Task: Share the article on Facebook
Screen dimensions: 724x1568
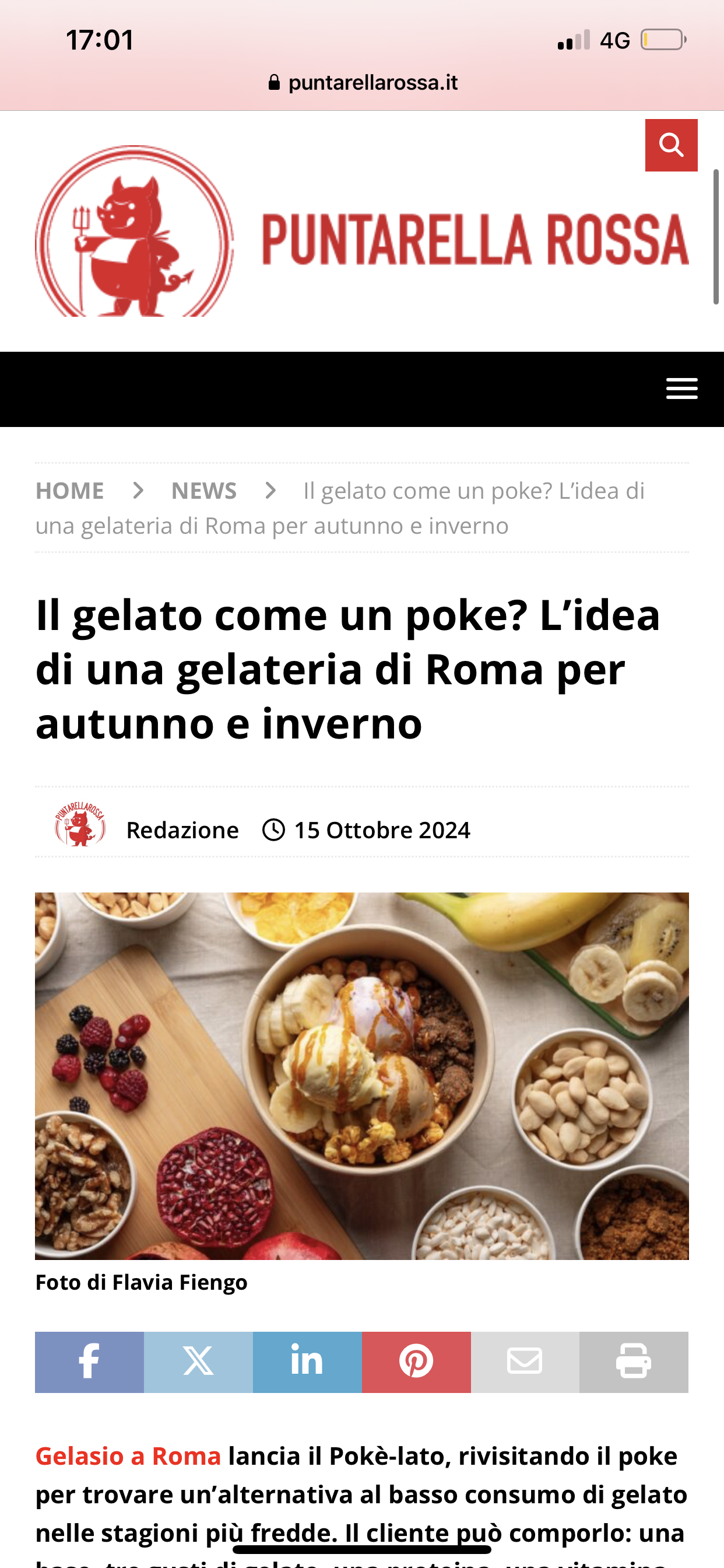Action: tap(89, 1362)
